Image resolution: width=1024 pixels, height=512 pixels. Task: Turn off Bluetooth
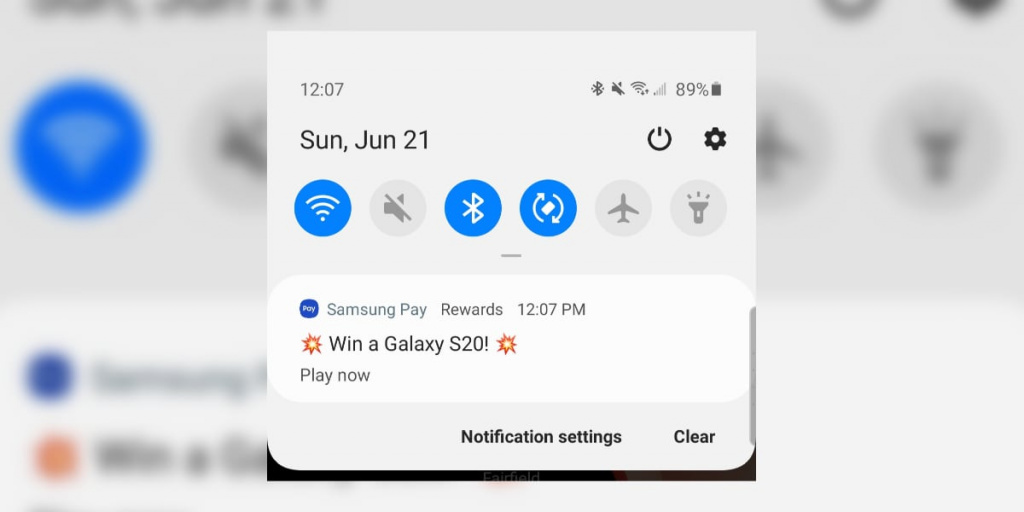[x=473, y=209]
